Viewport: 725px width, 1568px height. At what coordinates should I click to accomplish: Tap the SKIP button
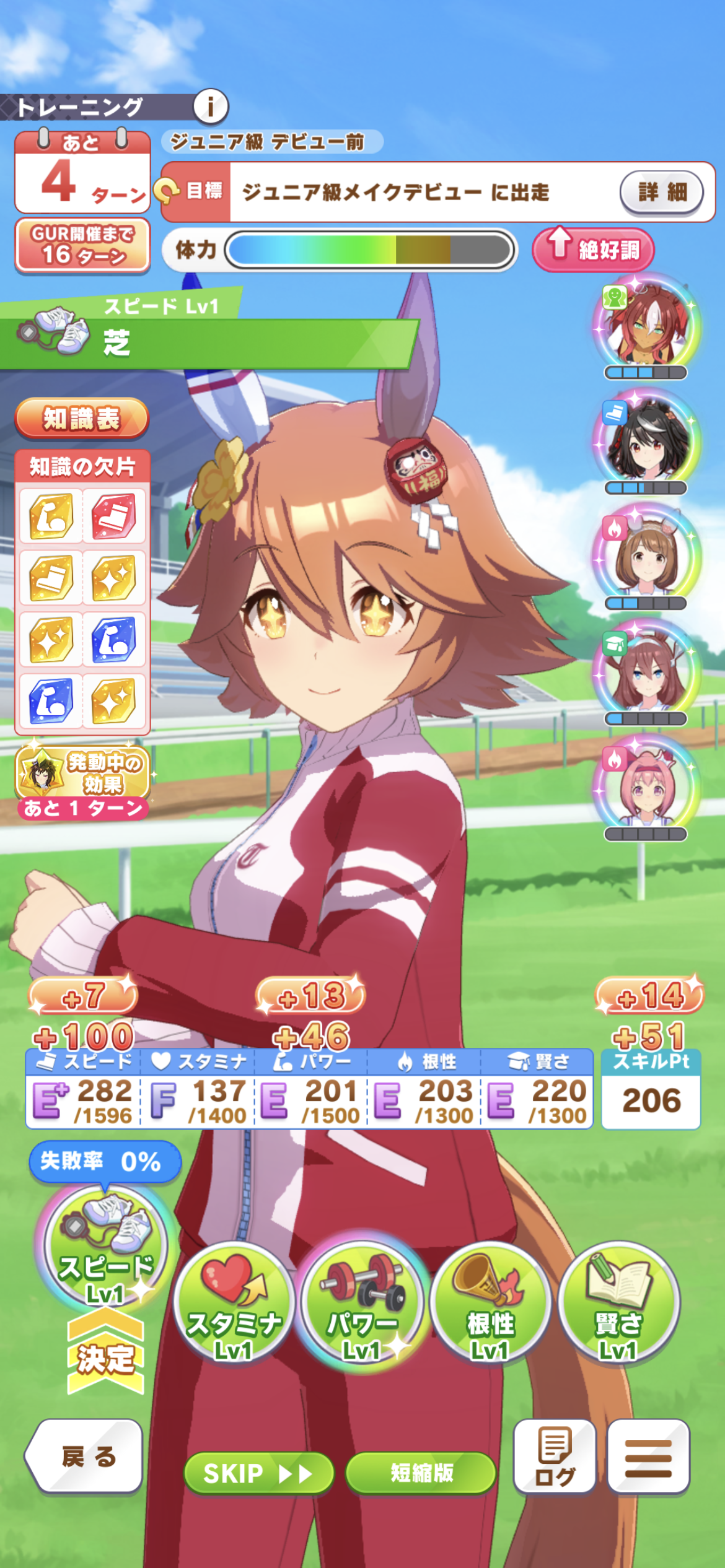point(258,1473)
